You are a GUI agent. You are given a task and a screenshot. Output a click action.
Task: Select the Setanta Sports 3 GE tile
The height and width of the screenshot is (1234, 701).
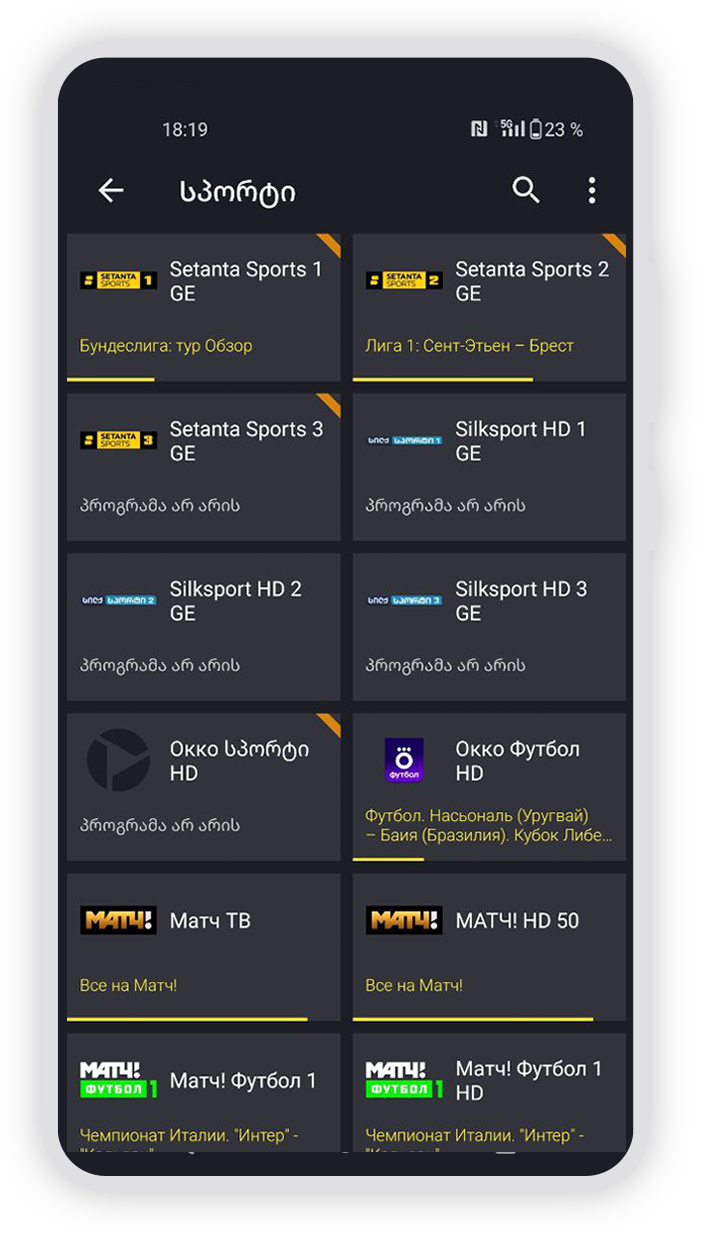point(204,466)
